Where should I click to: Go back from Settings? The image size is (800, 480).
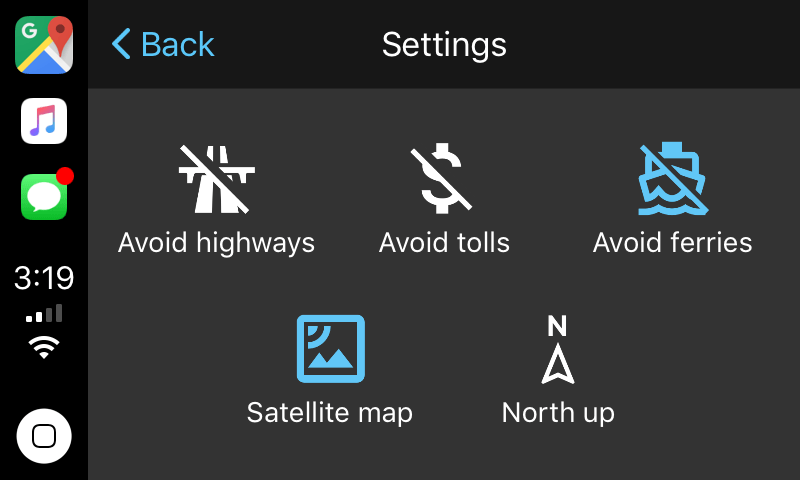(x=163, y=44)
